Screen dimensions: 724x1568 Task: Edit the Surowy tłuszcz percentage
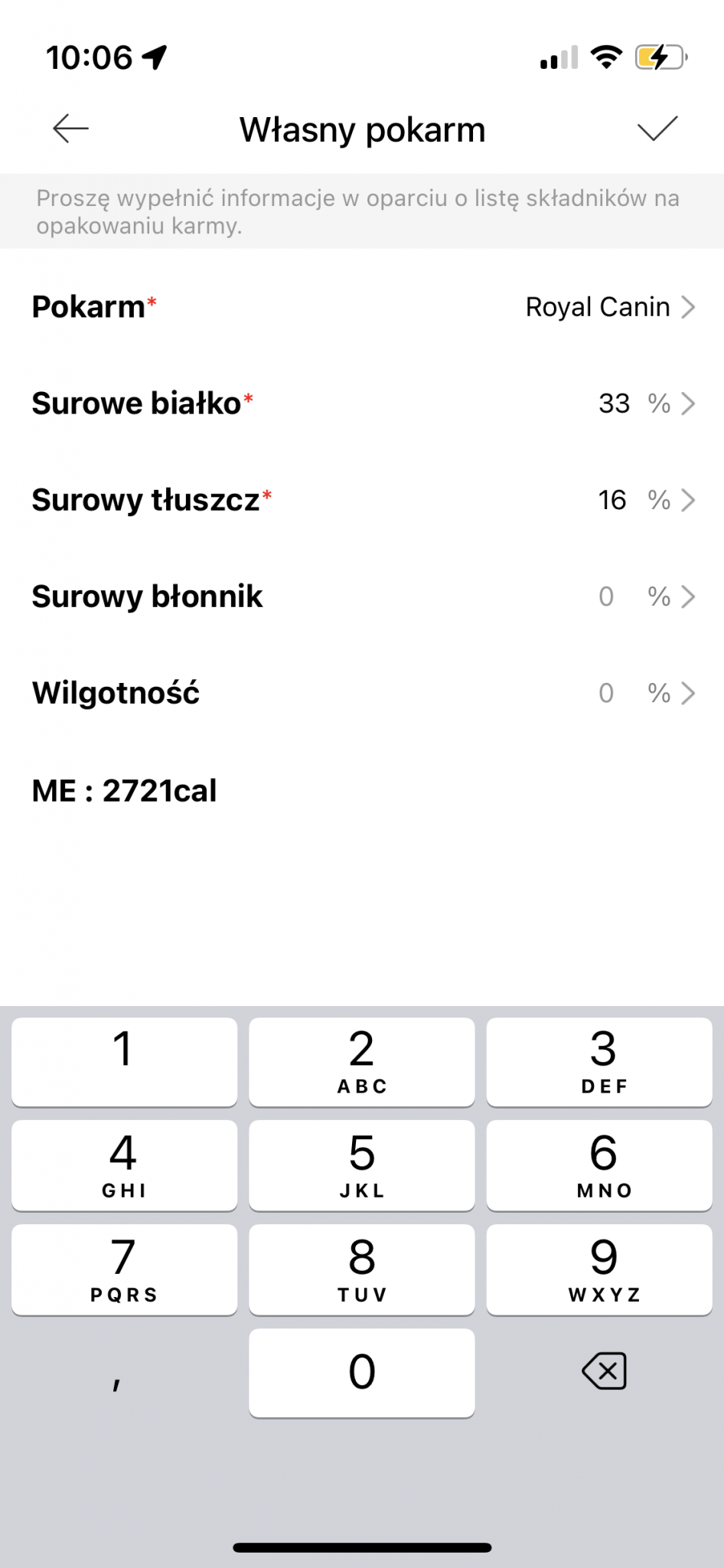pyautogui.click(x=362, y=500)
